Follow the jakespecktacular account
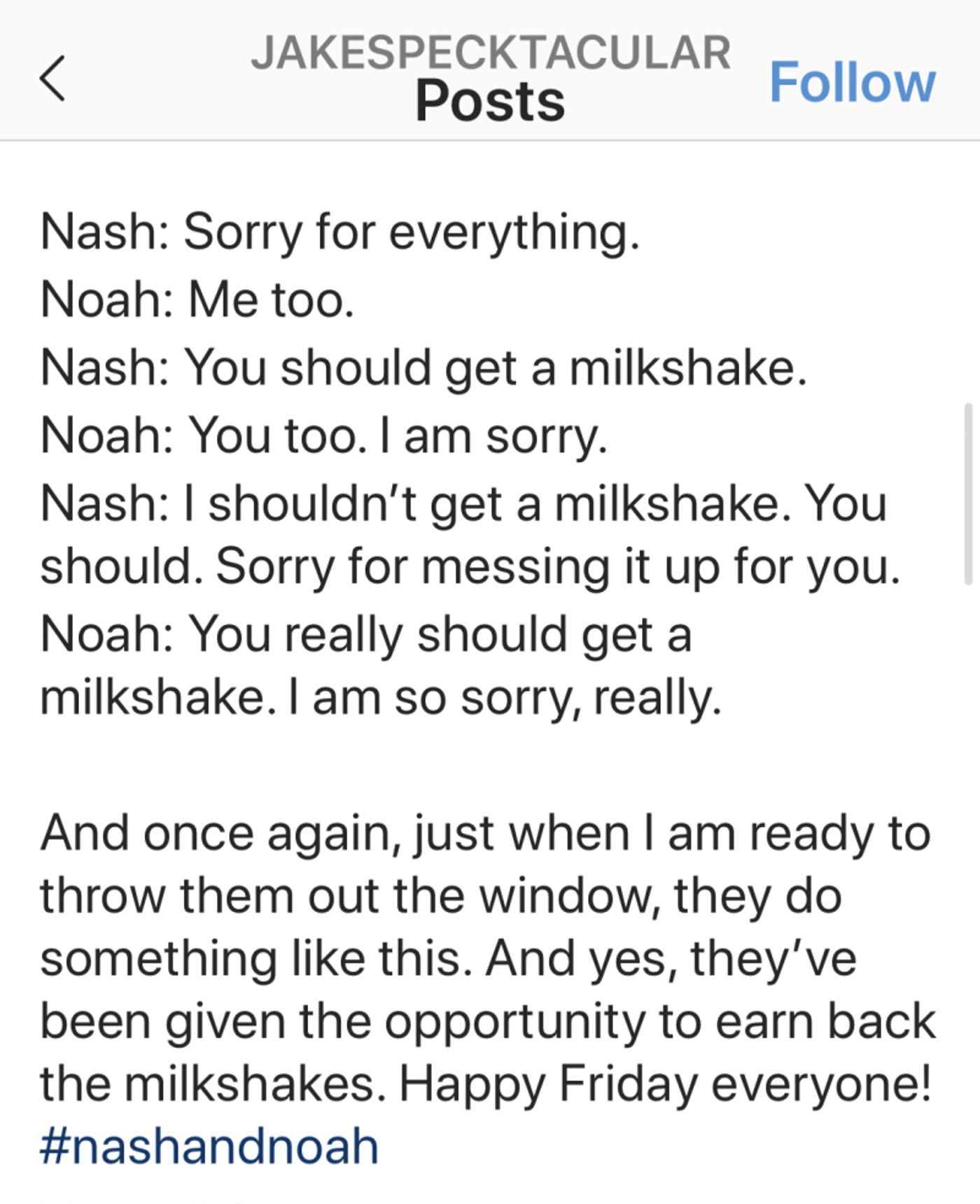Image resolution: width=980 pixels, height=1204 pixels. tap(852, 82)
